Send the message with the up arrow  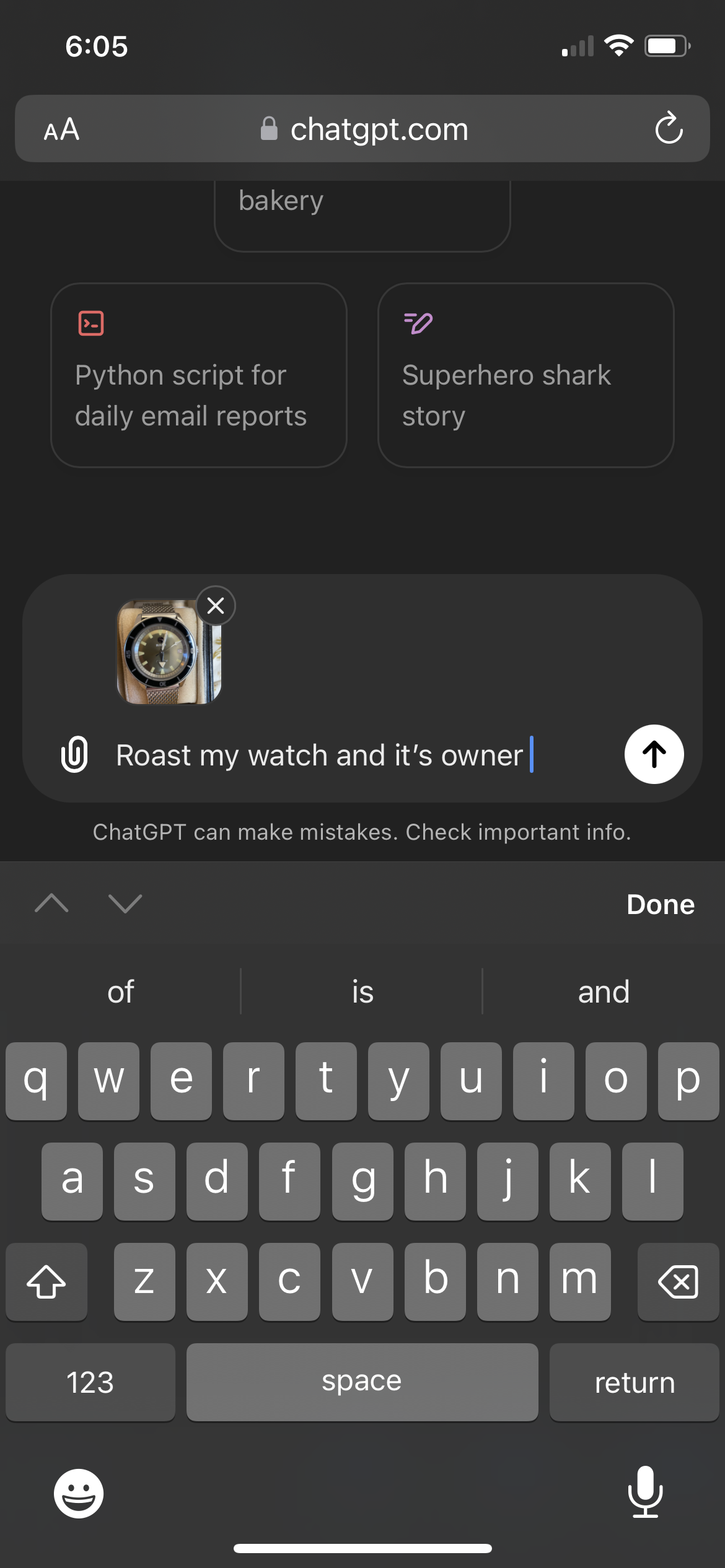click(654, 754)
